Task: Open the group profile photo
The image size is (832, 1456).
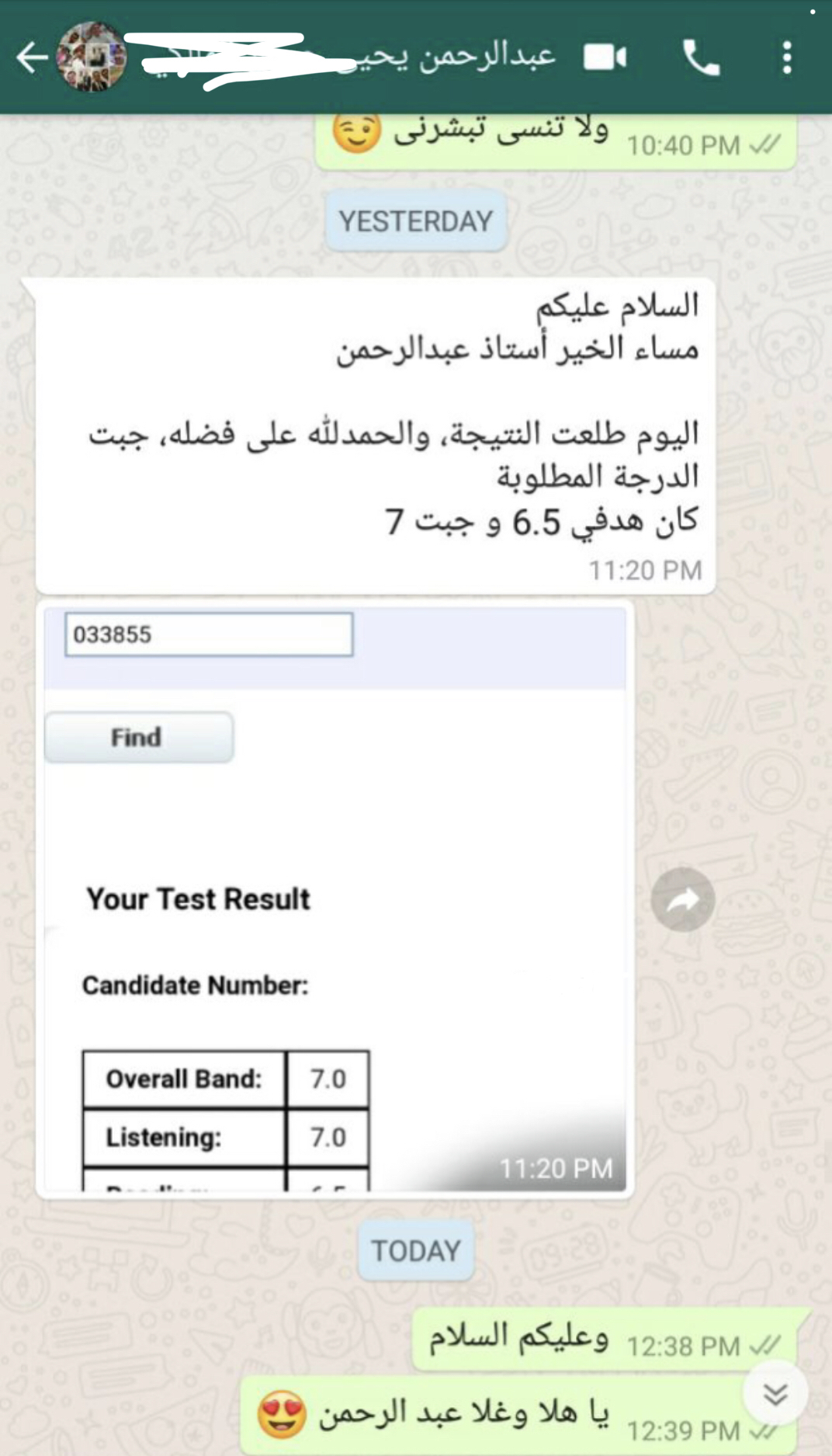Action: click(x=93, y=57)
